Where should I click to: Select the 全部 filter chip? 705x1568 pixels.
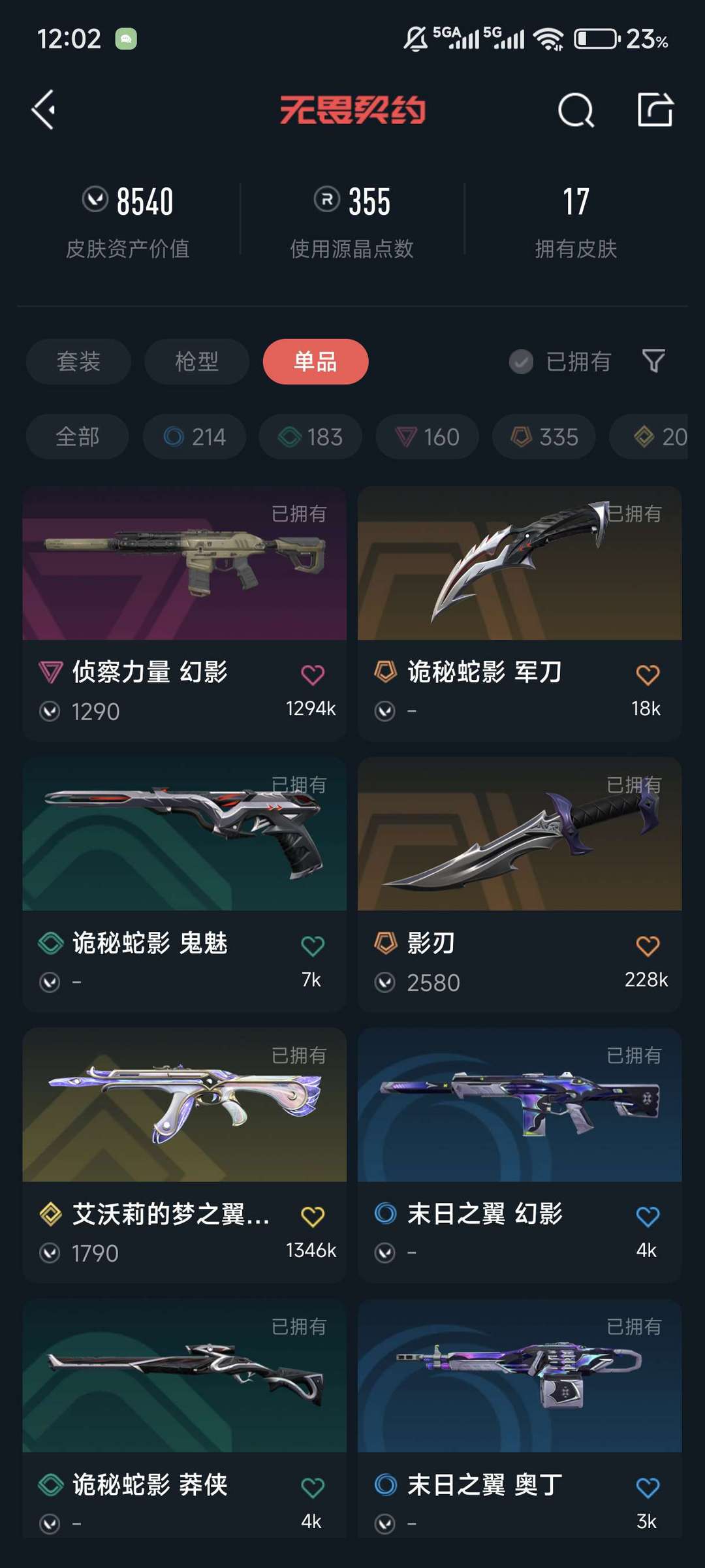[x=77, y=436]
